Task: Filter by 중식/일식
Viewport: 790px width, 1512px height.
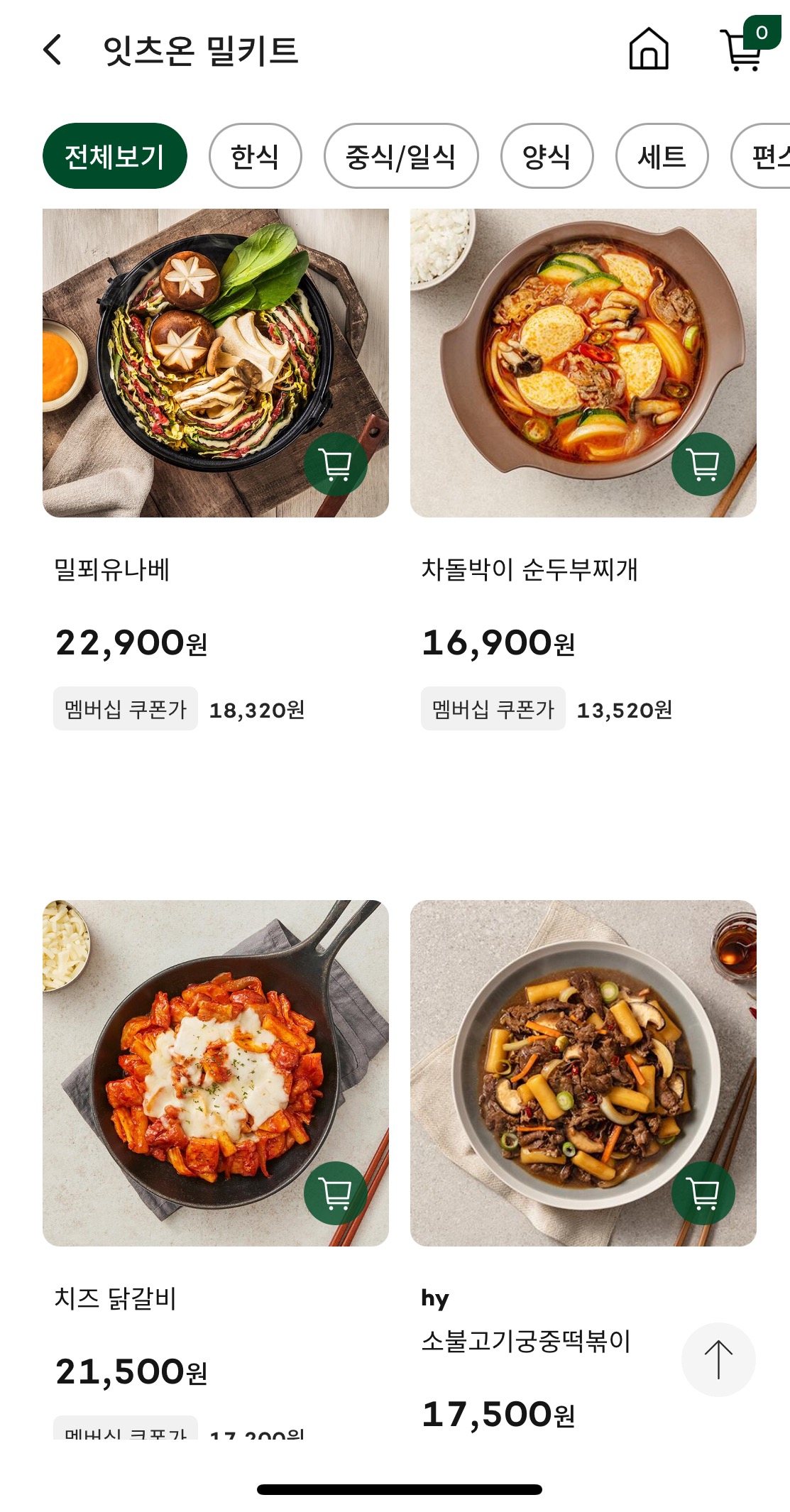Action: click(x=400, y=156)
